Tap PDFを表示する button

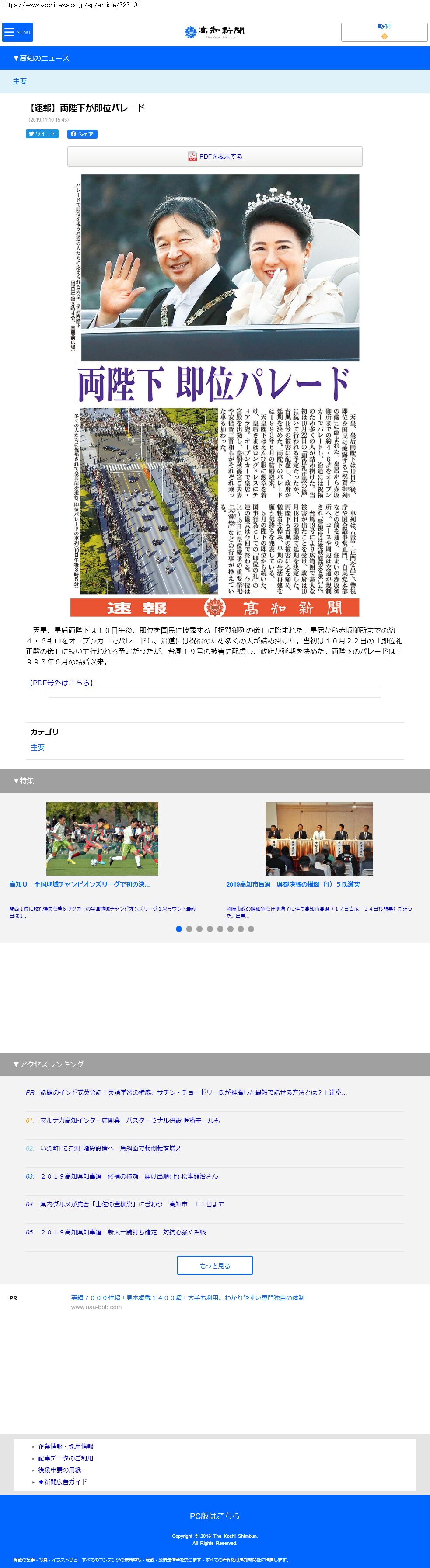click(x=214, y=156)
